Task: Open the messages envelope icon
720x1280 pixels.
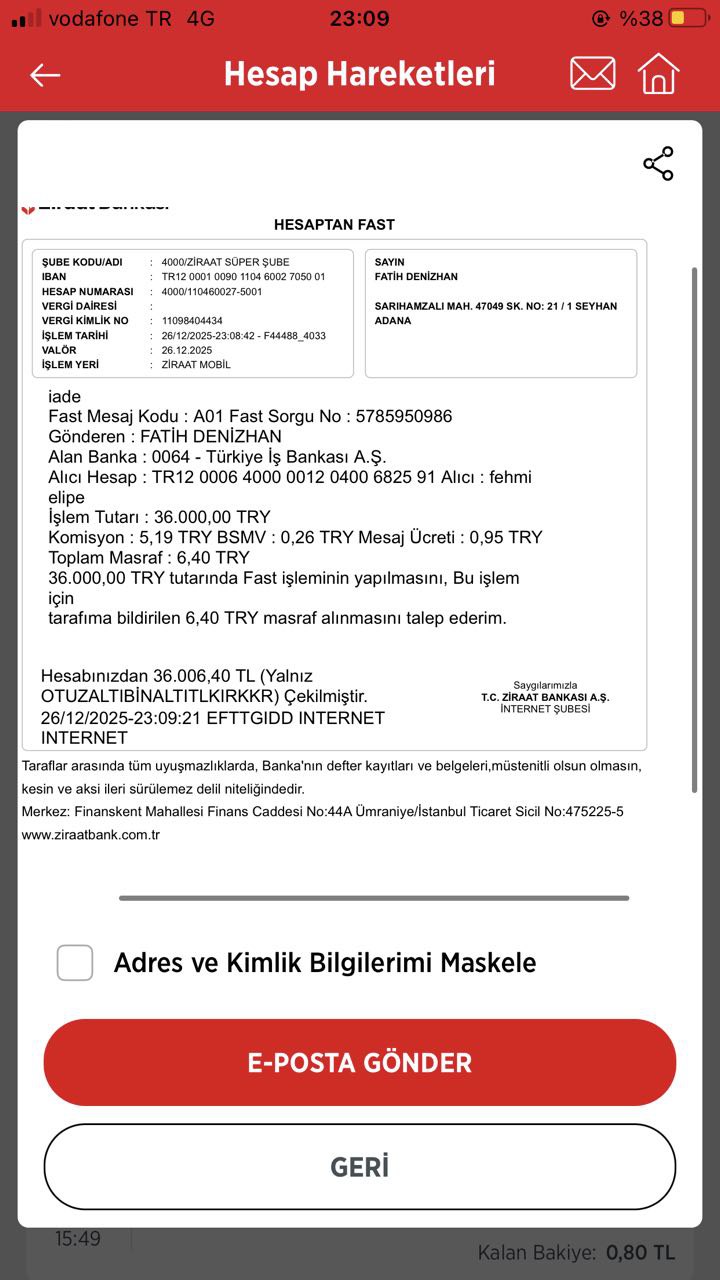Action: [593, 74]
